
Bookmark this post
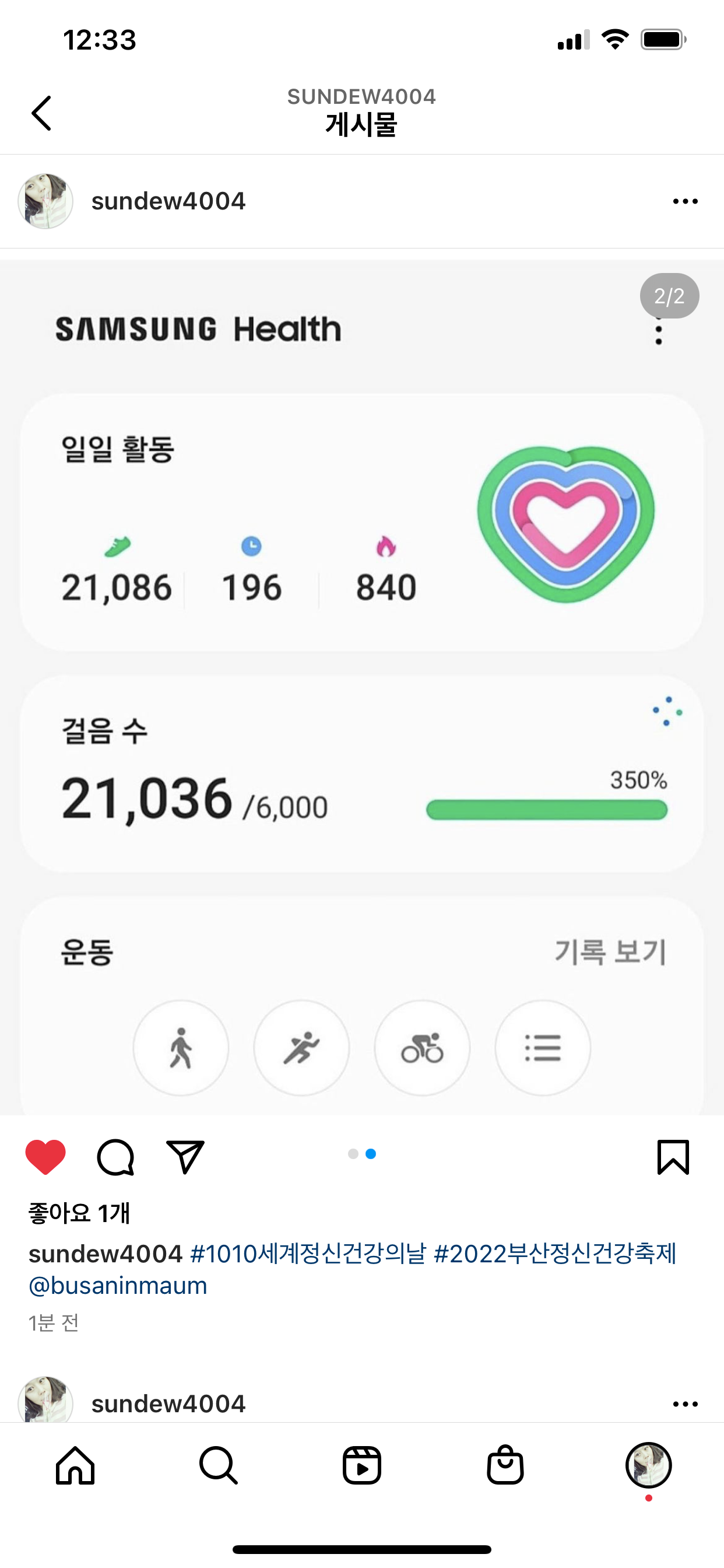pyautogui.click(x=673, y=1157)
